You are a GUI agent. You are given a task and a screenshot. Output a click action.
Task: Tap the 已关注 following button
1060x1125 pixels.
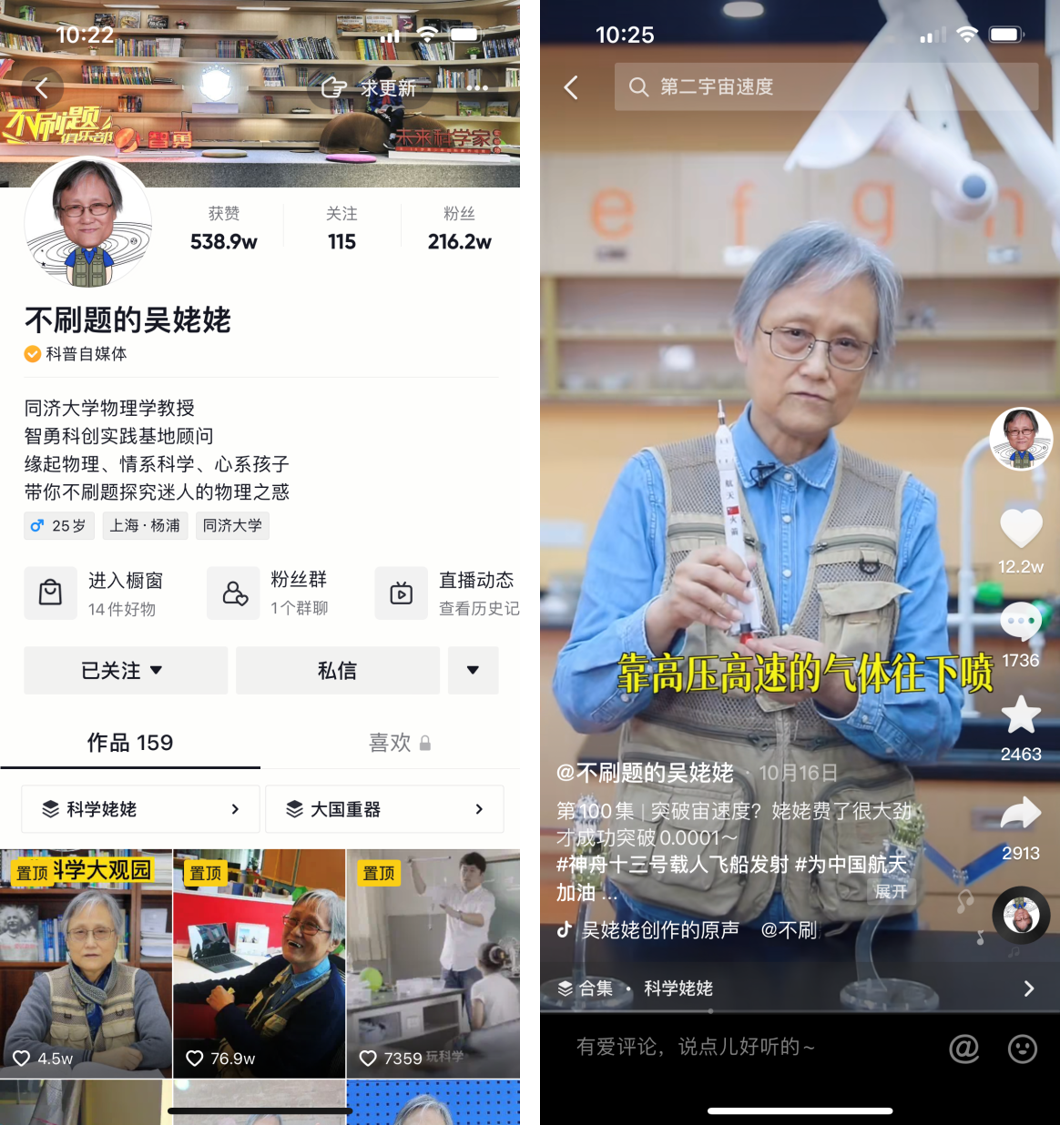coord(125,670)
